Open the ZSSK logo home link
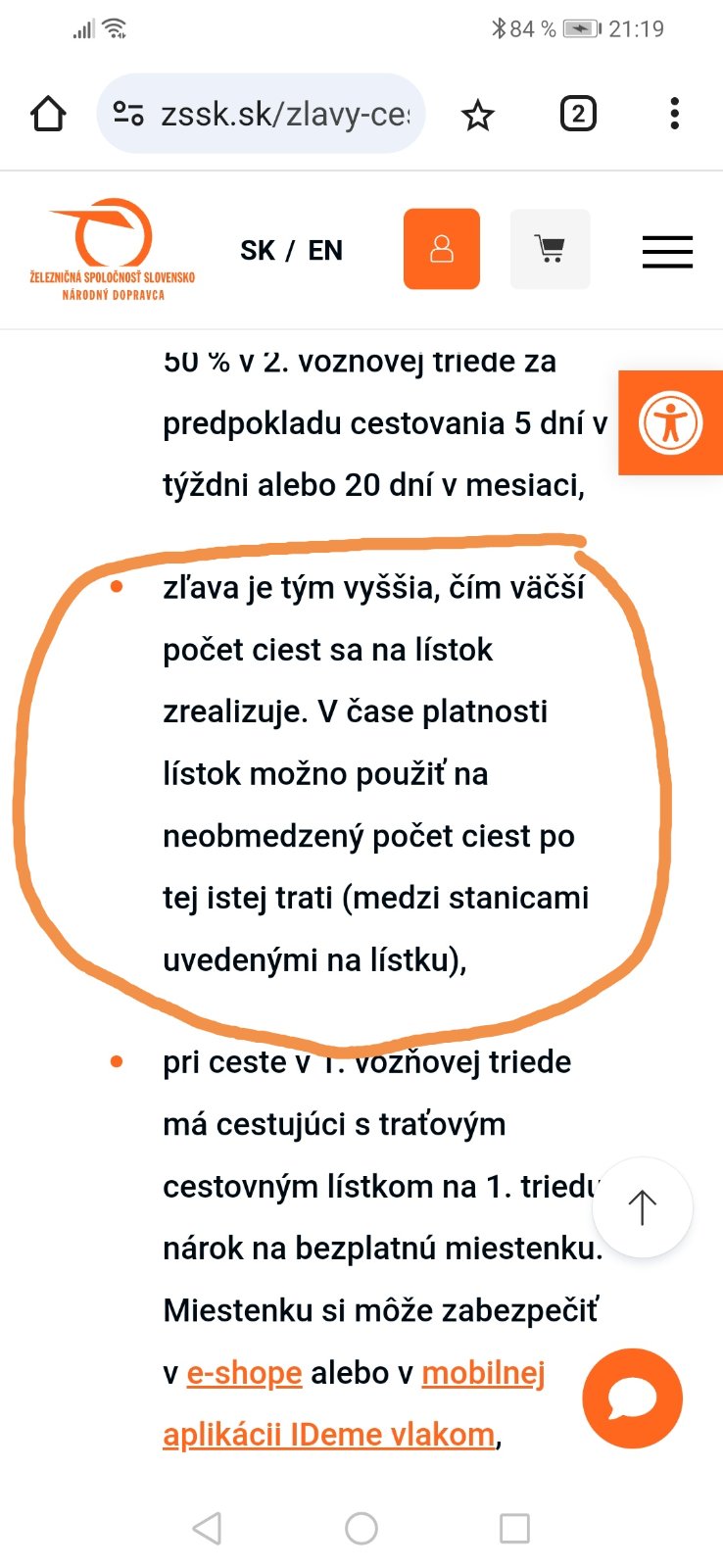This screenshot has width=723, height=1568. point(113,249)
